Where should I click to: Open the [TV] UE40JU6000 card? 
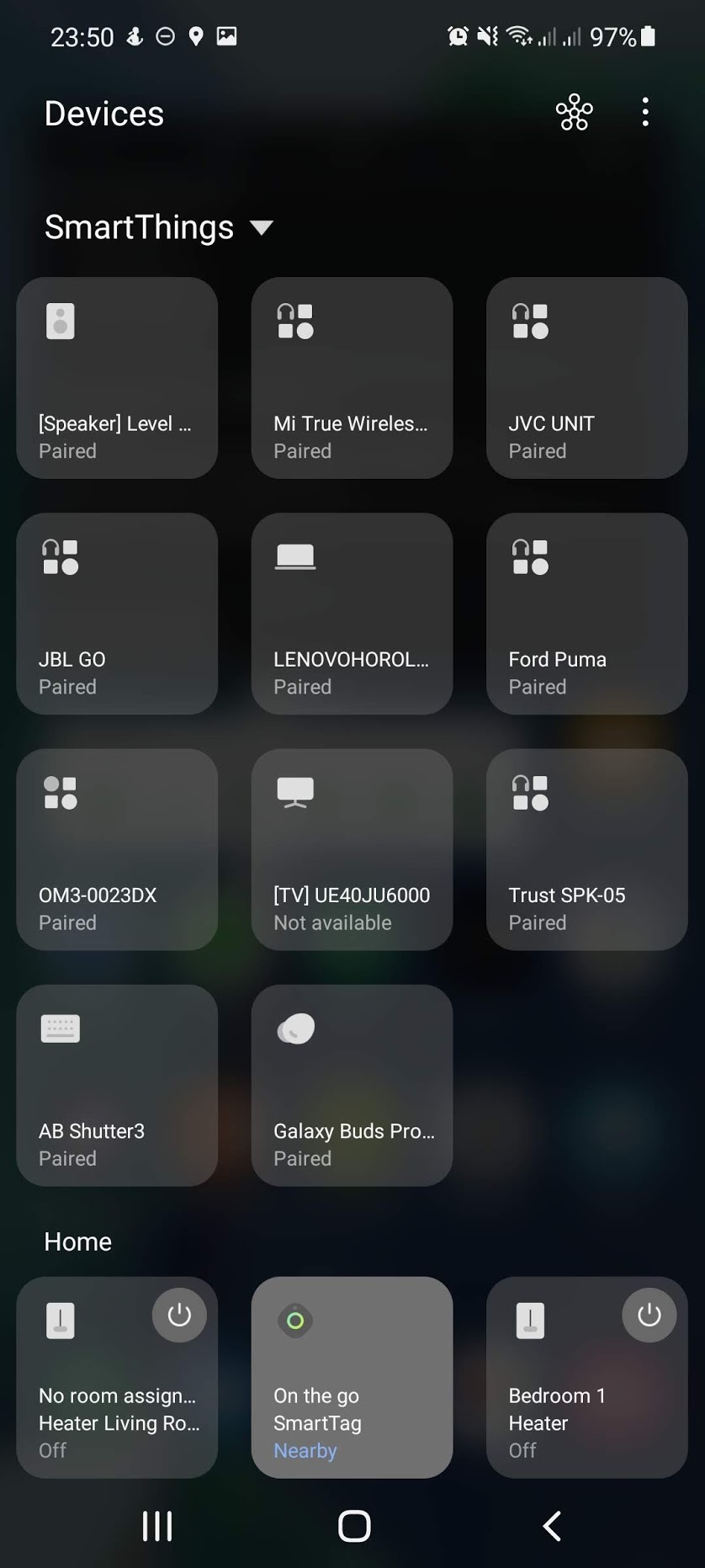pyautogui.click(x=352, y=849)
